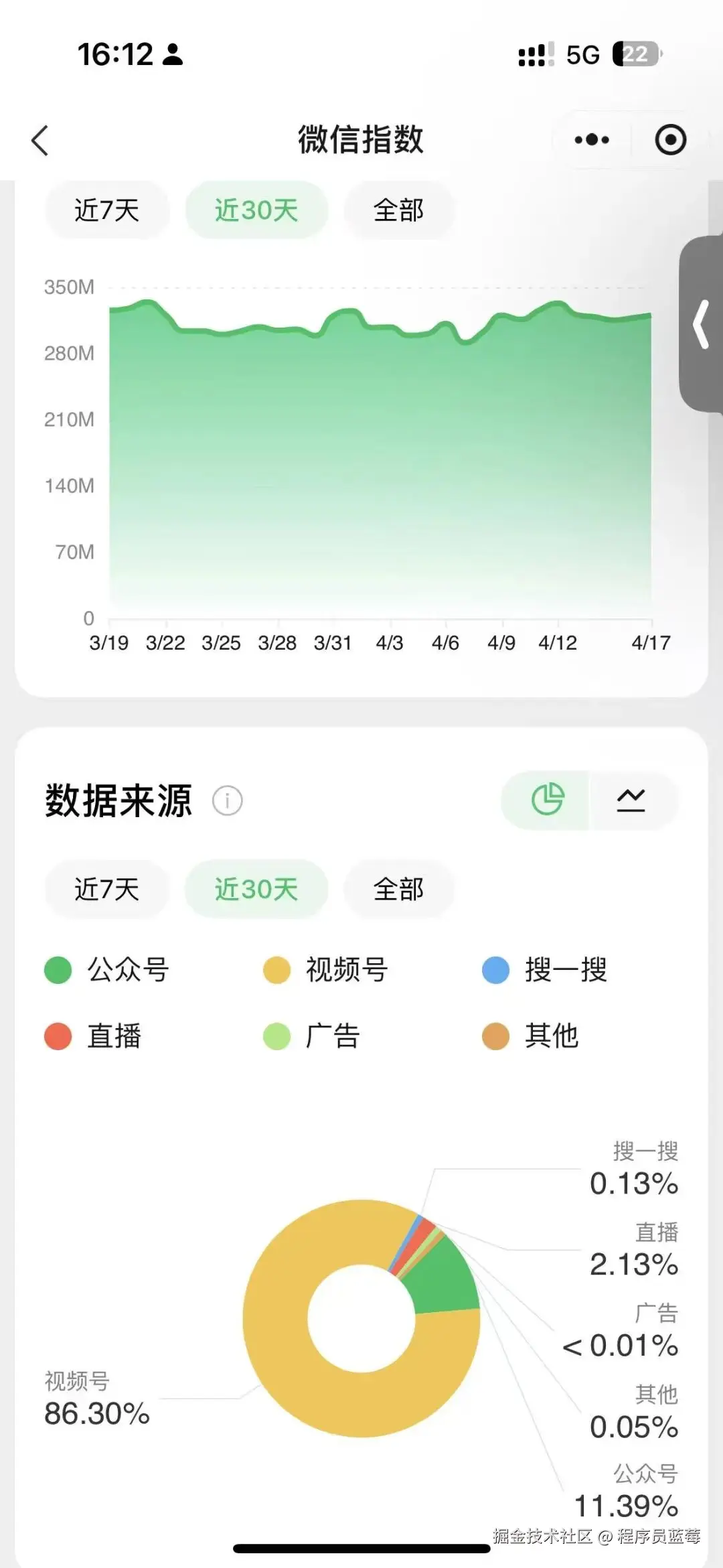
Task: Select 近7天 above the trend chart
Action: (107, 210)
